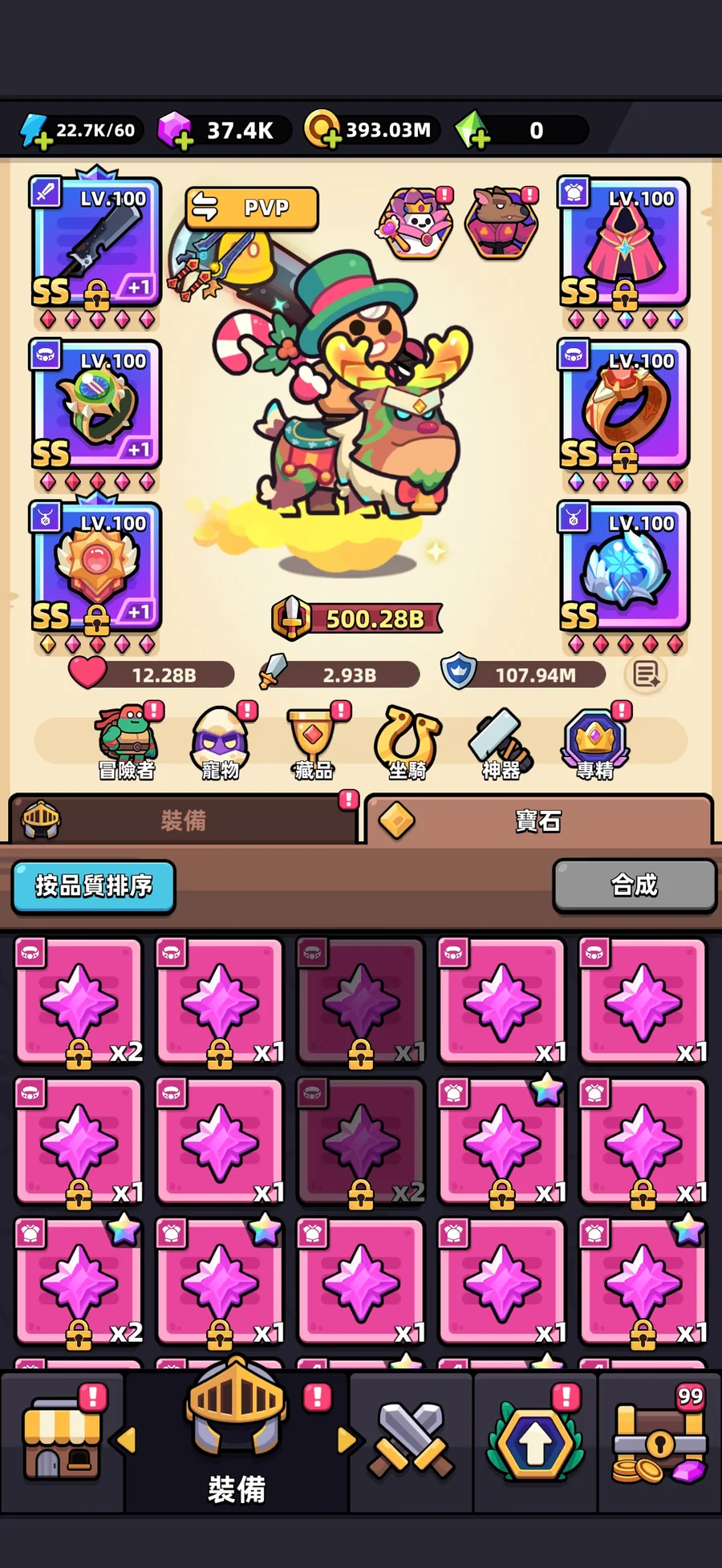
Task: Tap the 合成 combine button
Action: coord(634,885)
